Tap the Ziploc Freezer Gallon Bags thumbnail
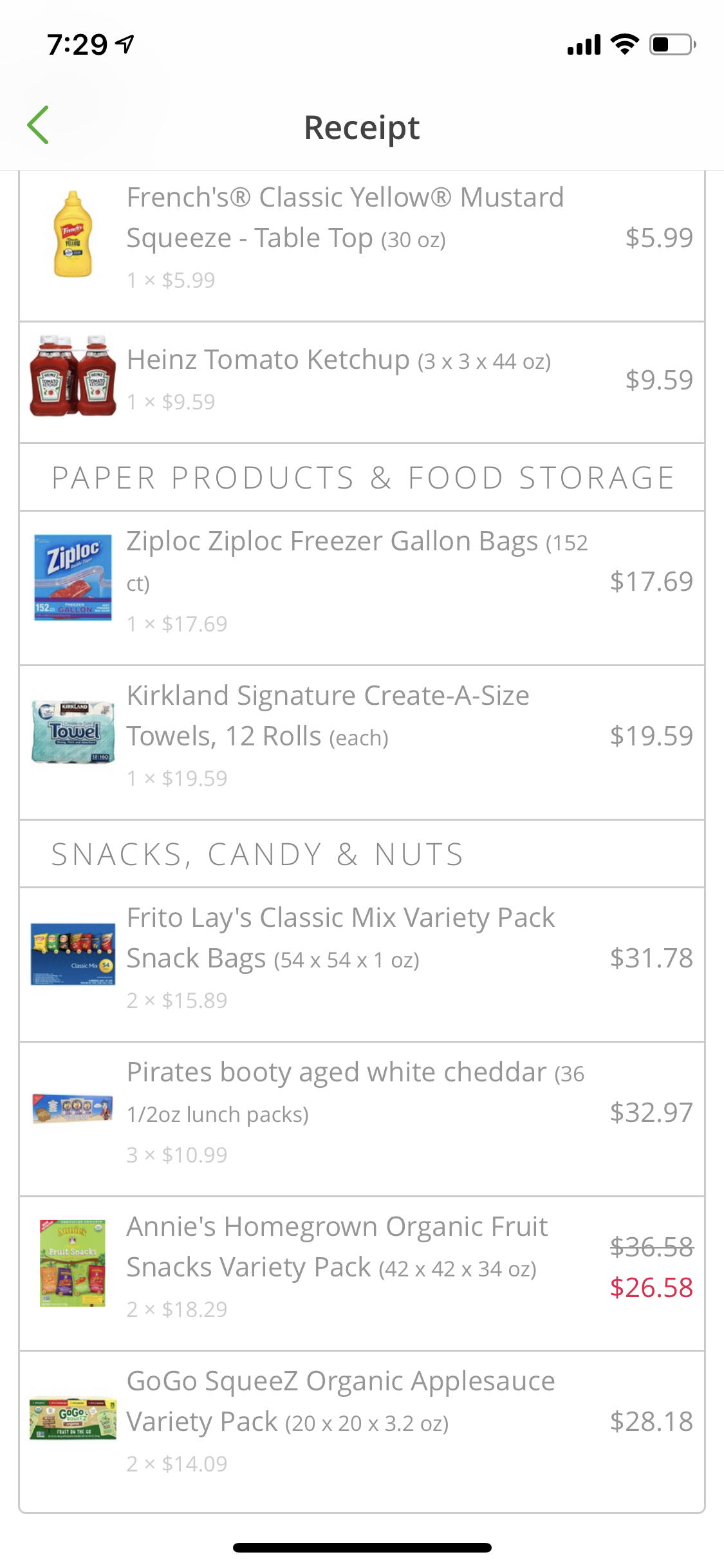Image resolution: width=724 pixels, height=1568 pixels. (x=72, y=577)
